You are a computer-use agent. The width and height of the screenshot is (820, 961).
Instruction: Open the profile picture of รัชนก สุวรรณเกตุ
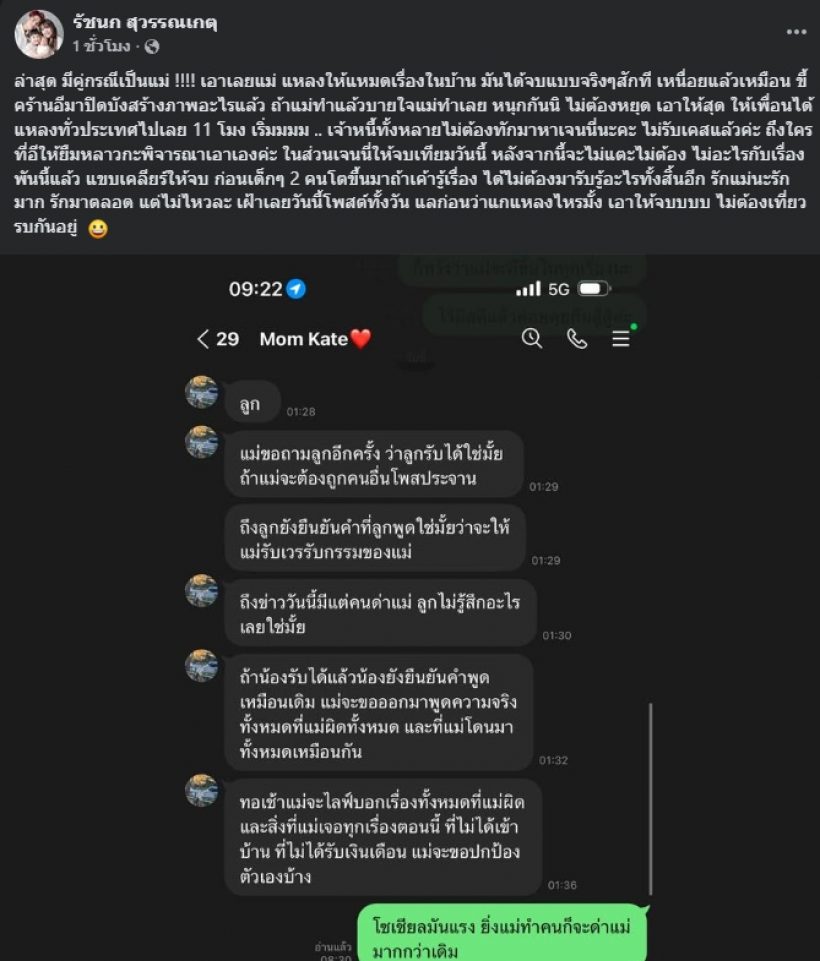[39, 34]
